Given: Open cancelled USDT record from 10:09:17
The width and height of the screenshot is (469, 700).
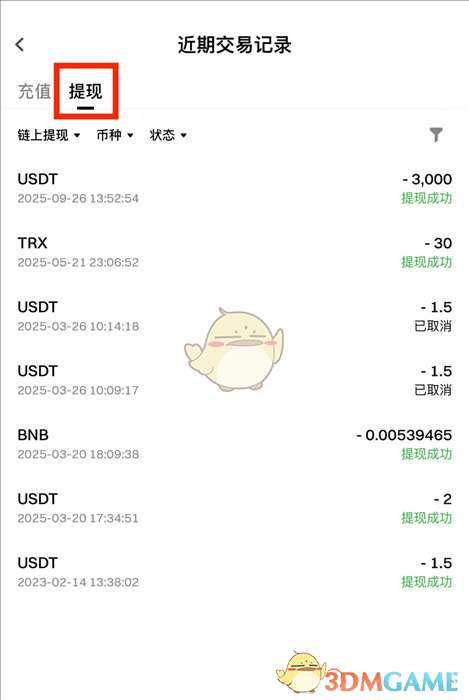Looking at the screenshot, I should pos(234,380).
